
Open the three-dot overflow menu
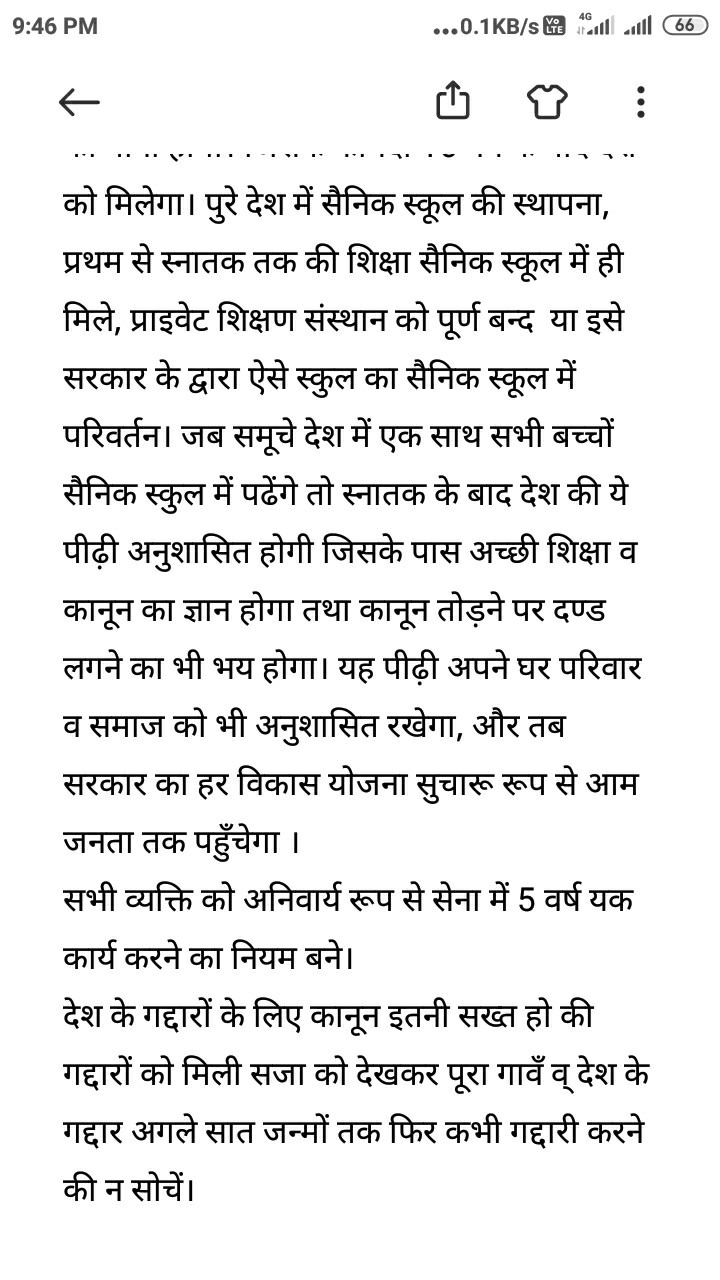pyautogui.click(x=641, y=101)
